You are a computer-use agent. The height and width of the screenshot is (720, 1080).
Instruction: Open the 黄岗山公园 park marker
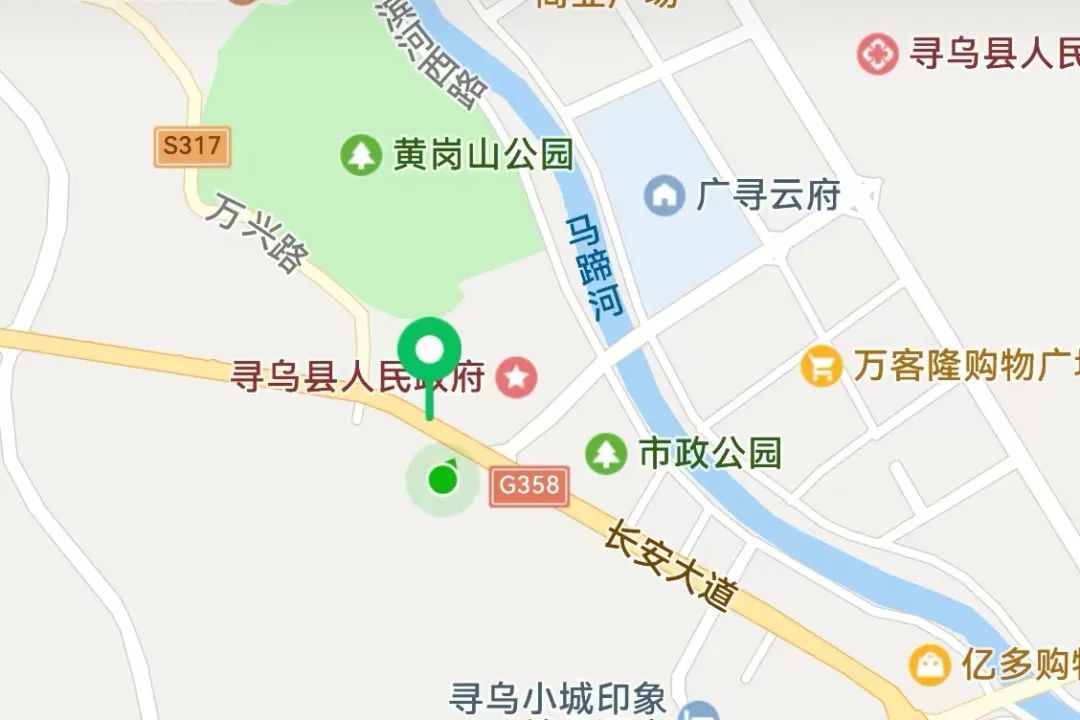[361, 155]
